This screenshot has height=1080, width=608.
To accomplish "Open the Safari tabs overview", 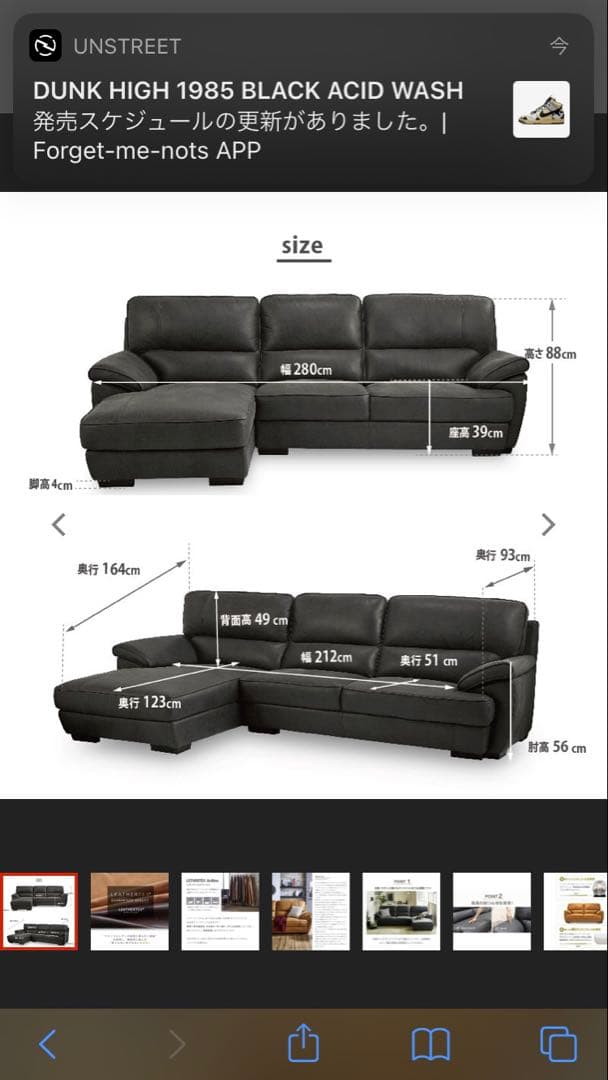I will [558, 1045].
